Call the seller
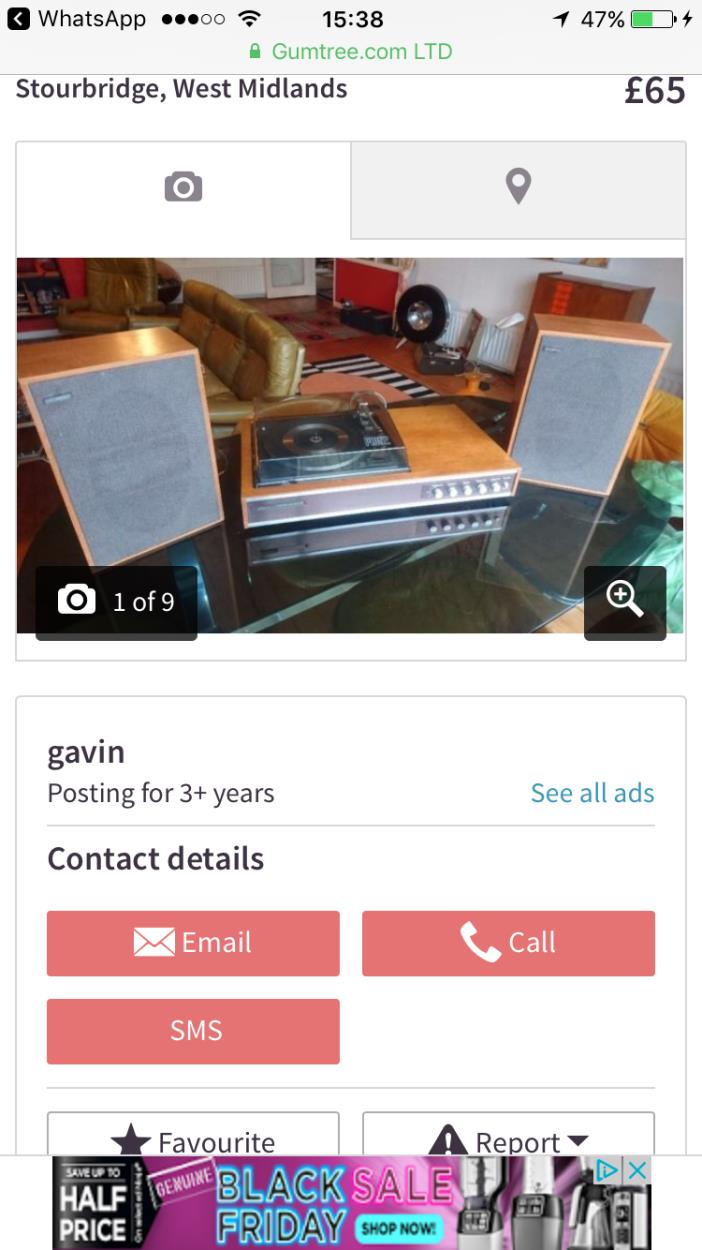The image size is (702, 1250). click(x=508, y=943)
